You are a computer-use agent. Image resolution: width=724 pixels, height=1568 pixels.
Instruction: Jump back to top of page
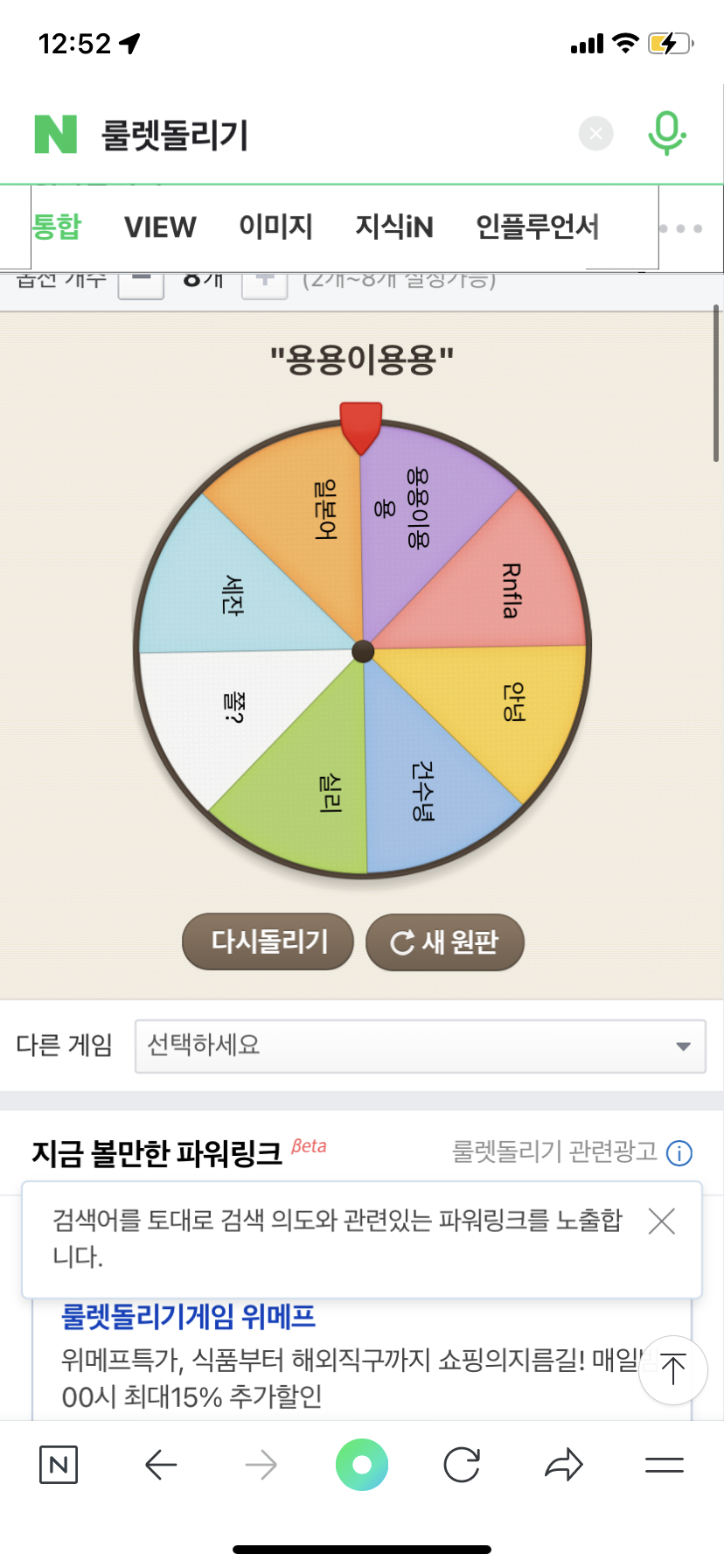[672, 1369]
